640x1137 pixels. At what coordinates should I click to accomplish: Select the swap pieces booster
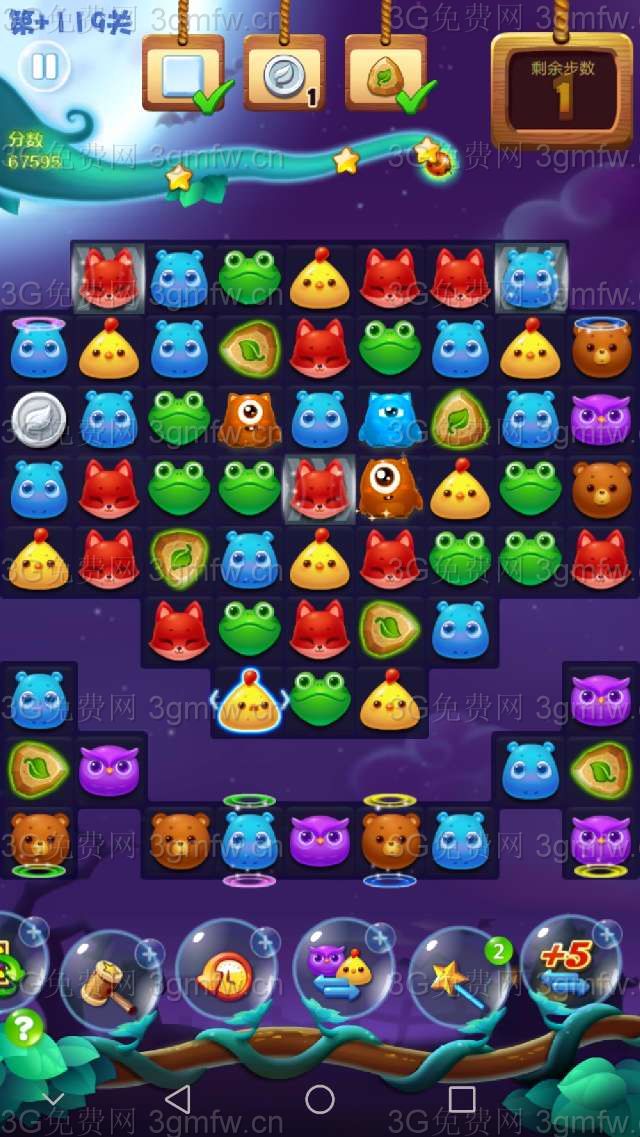340,974
